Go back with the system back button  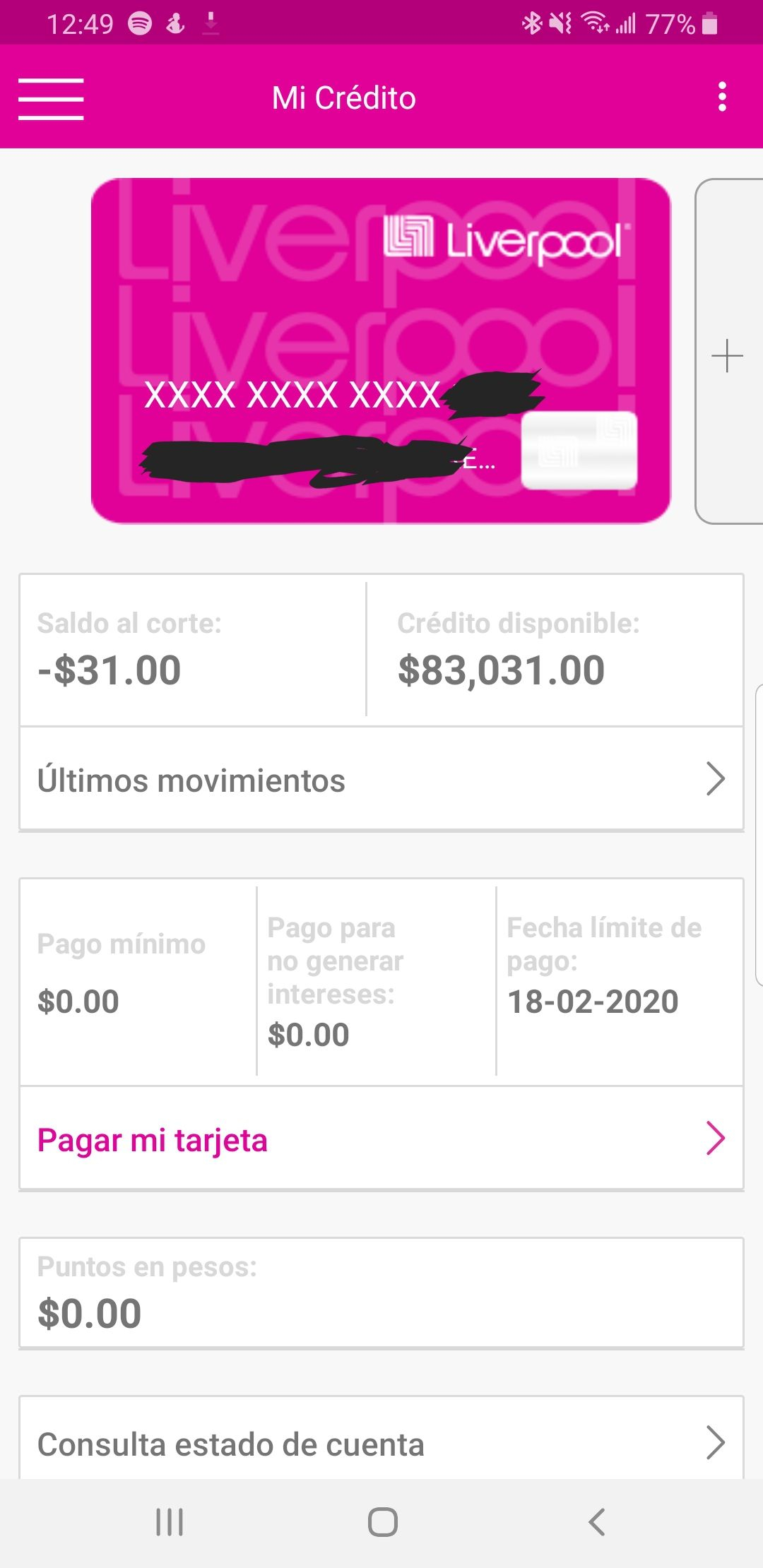pyautogui.click(x=597, y=1521)
